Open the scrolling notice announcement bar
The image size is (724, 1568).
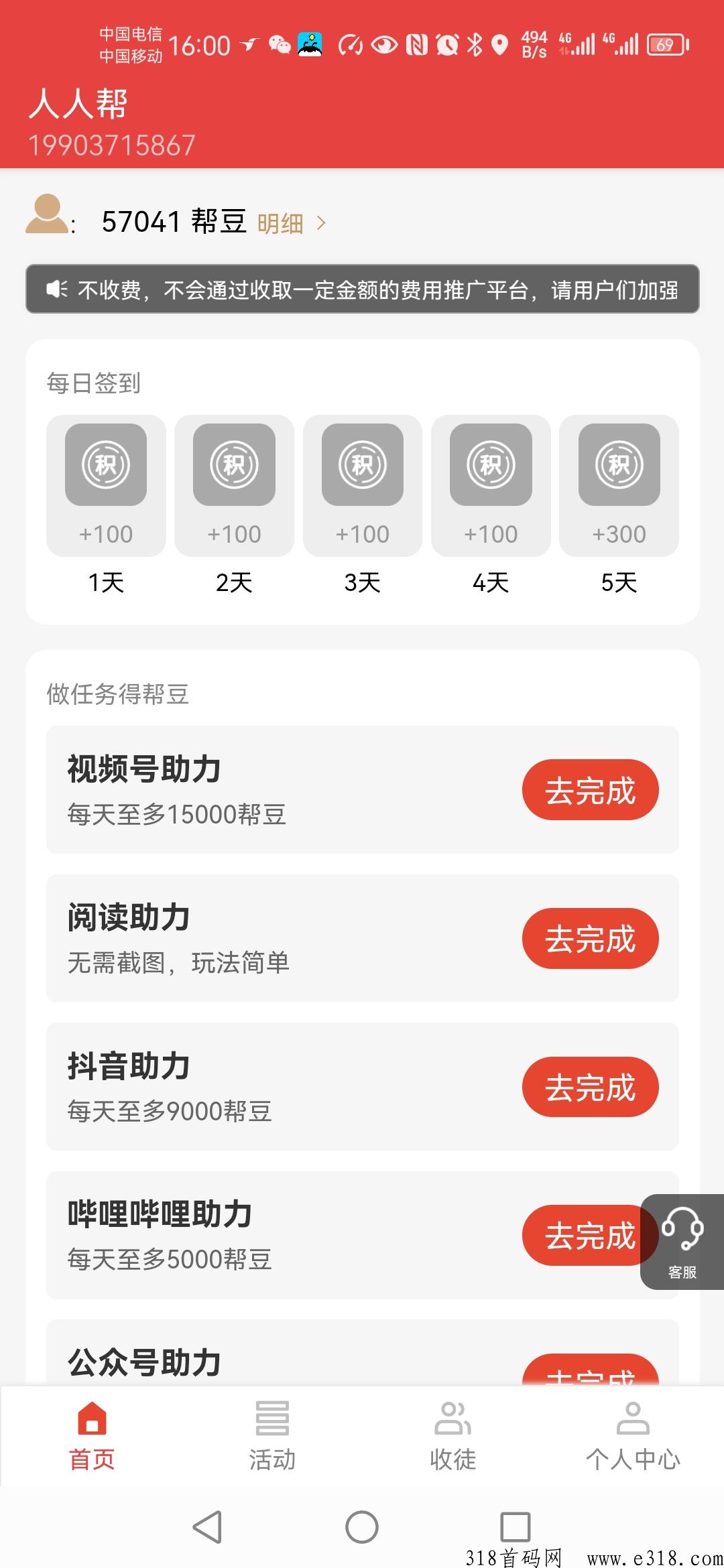(362, 289)
